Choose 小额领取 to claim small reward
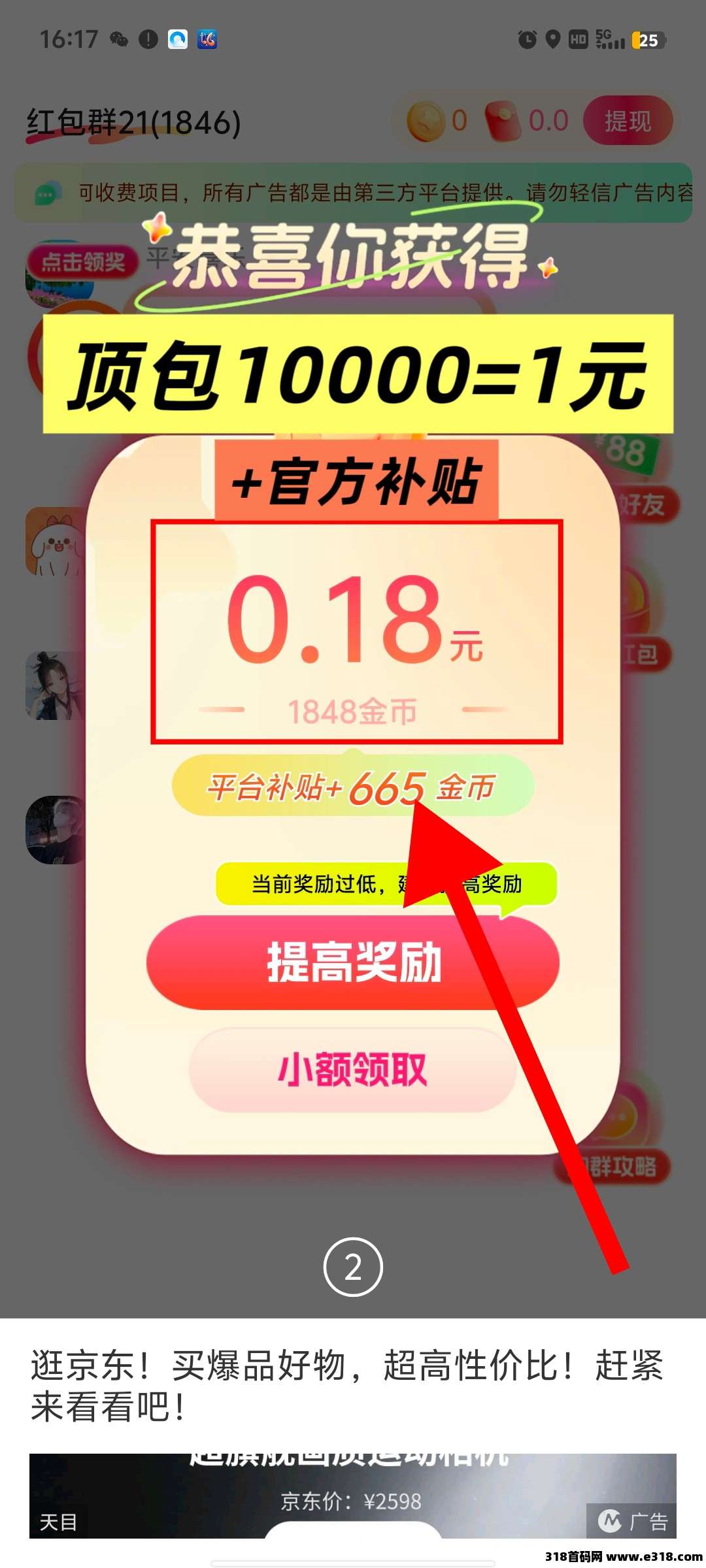 352,1070
